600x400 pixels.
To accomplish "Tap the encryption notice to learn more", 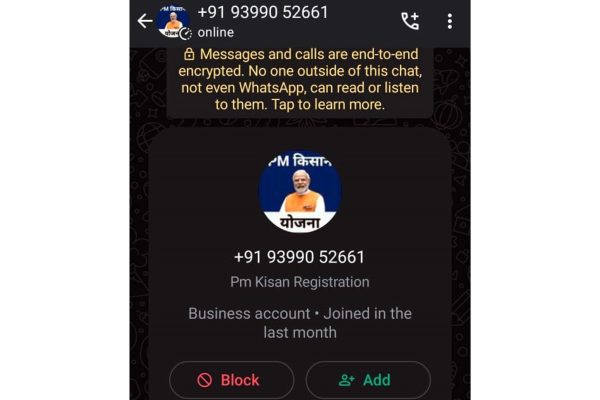I will (299, 82).
